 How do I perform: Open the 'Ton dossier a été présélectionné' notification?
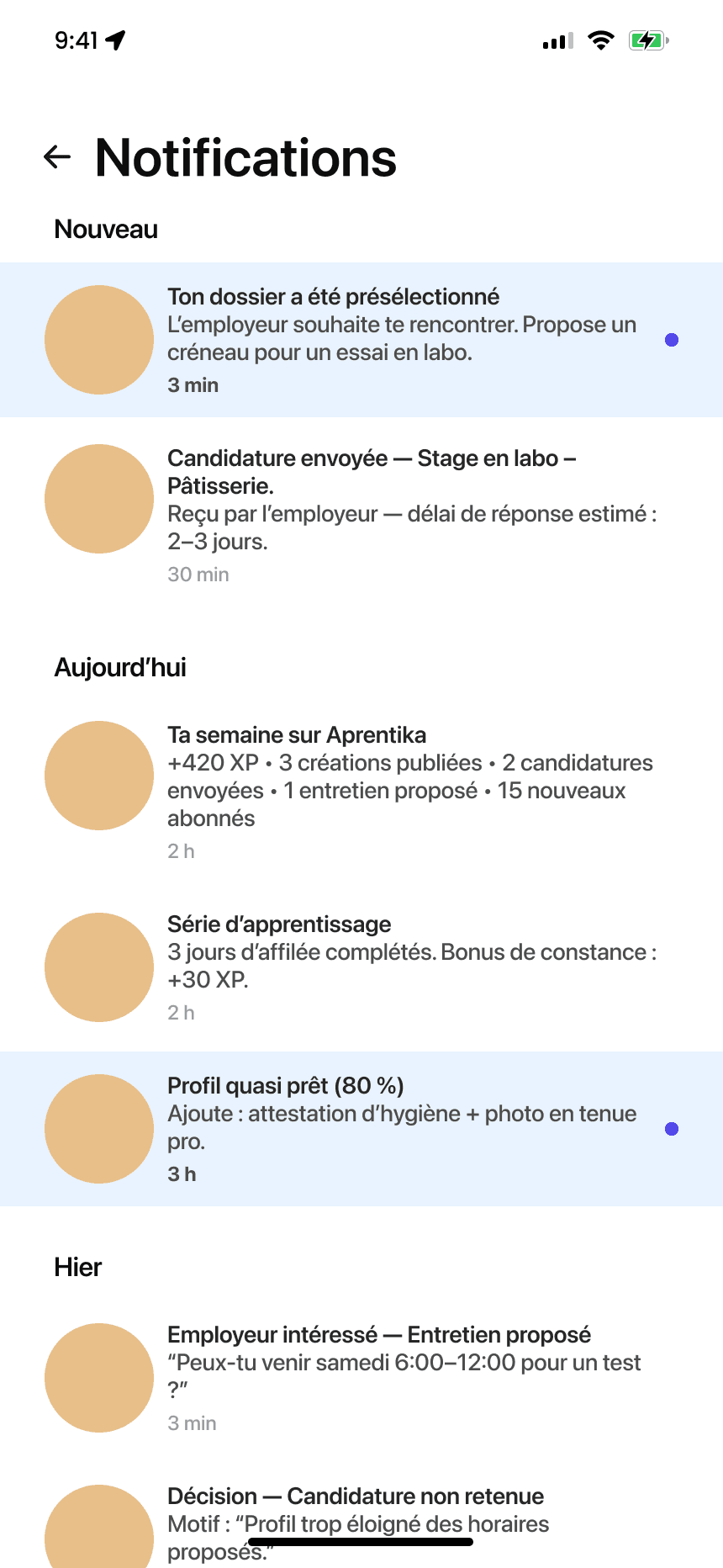coord(361,340)
